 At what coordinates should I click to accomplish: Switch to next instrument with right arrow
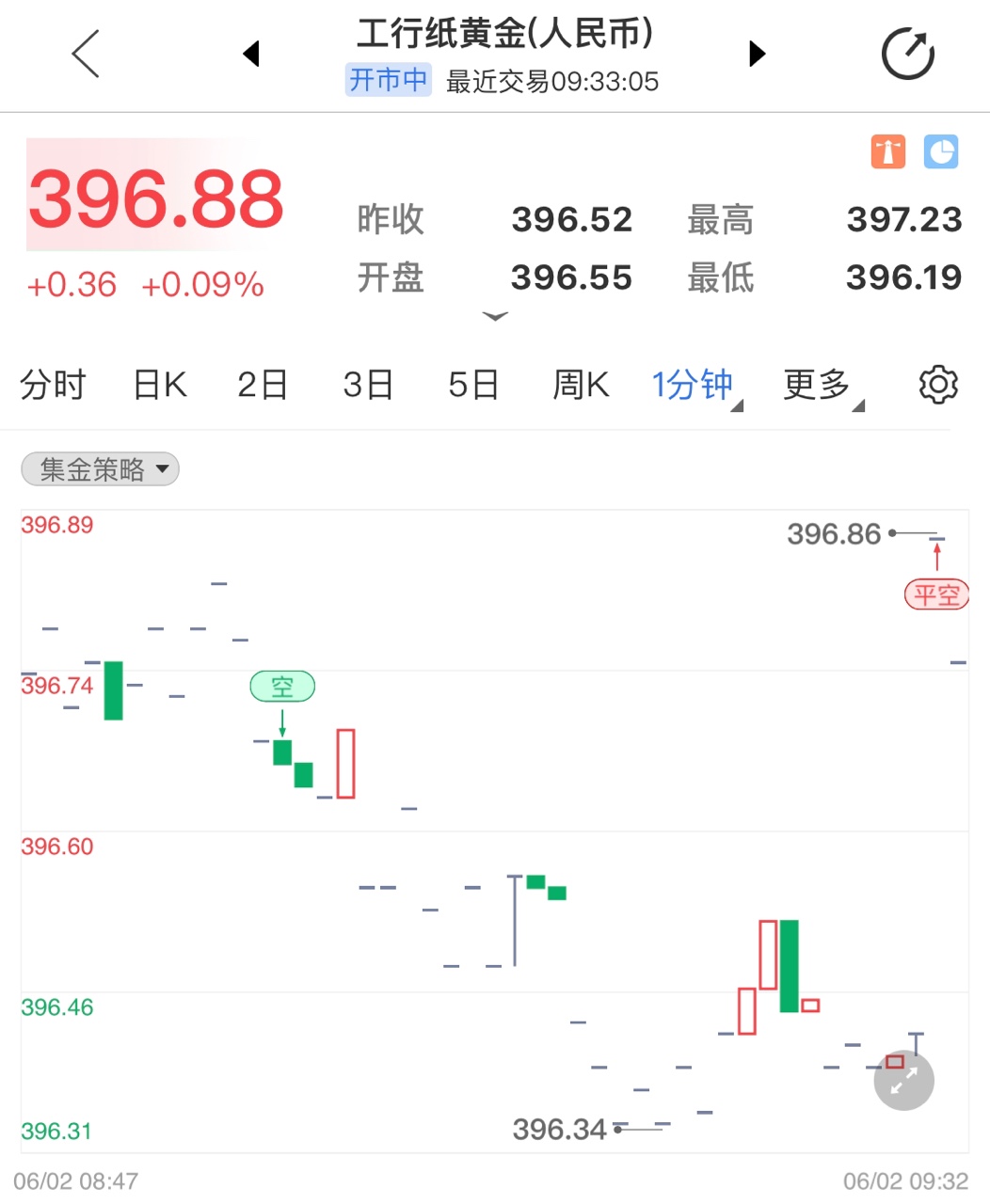757,54
